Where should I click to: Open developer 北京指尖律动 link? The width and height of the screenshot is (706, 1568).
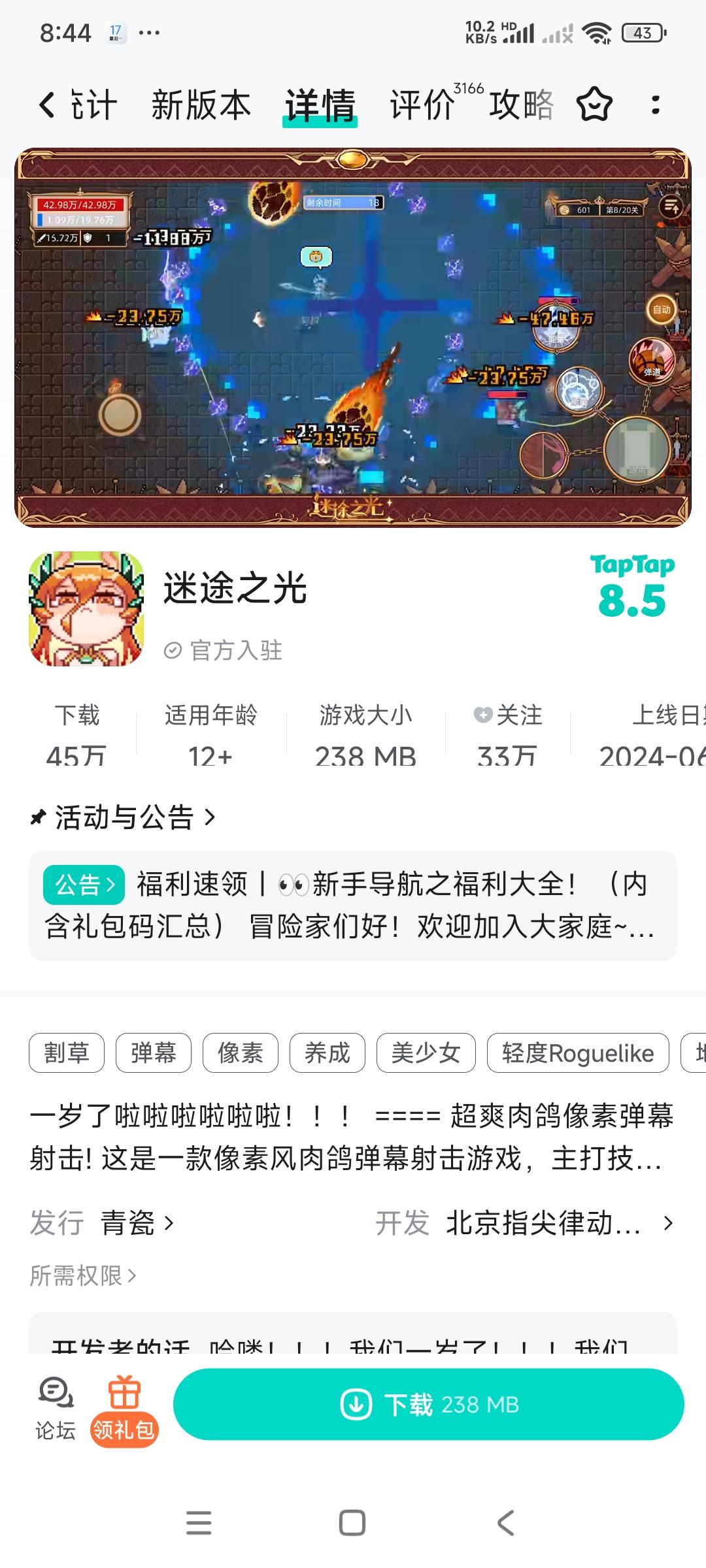[x=543, y=1224]
